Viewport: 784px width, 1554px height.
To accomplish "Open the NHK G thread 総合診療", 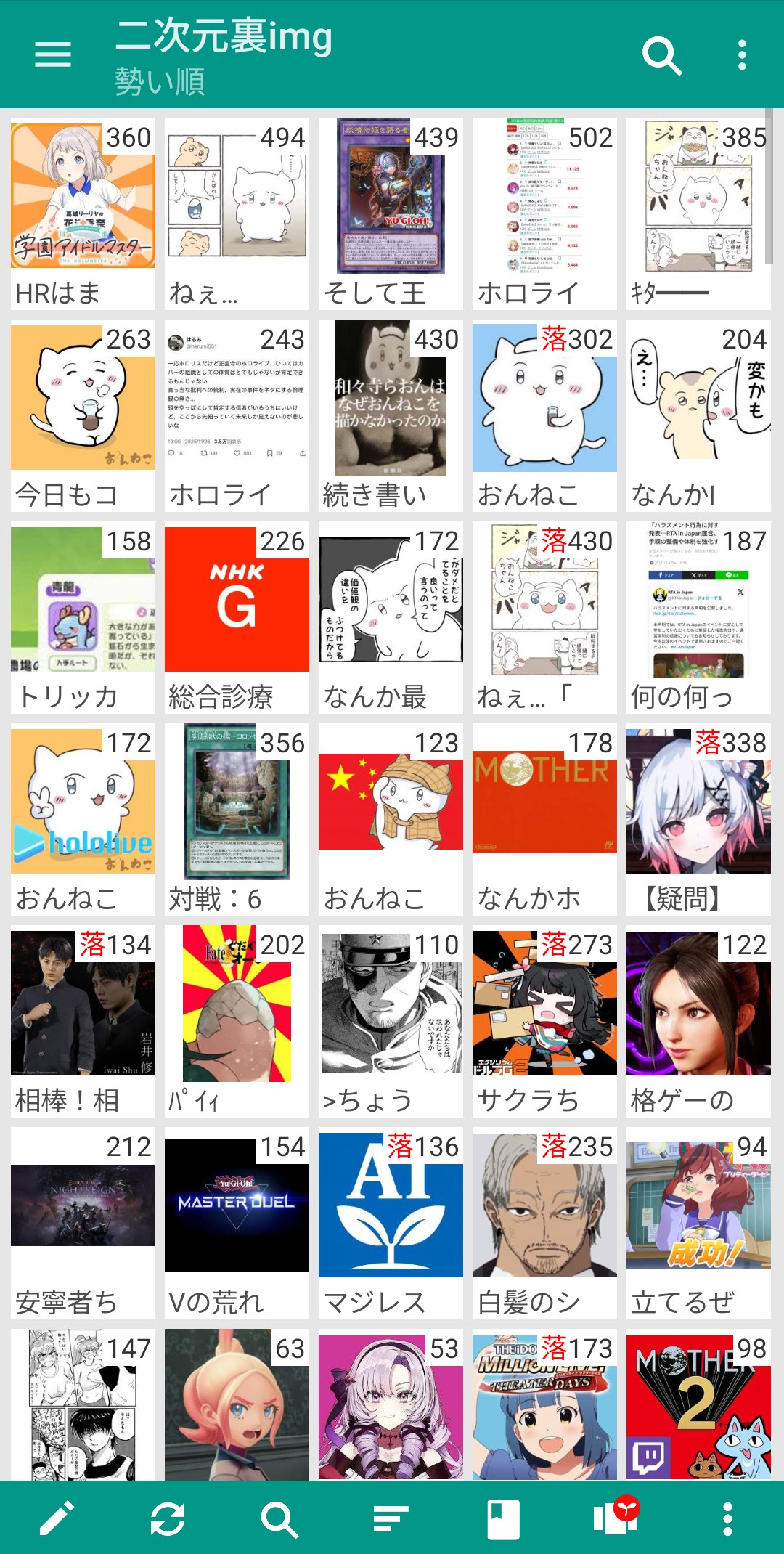I will [x=237, y=617].
